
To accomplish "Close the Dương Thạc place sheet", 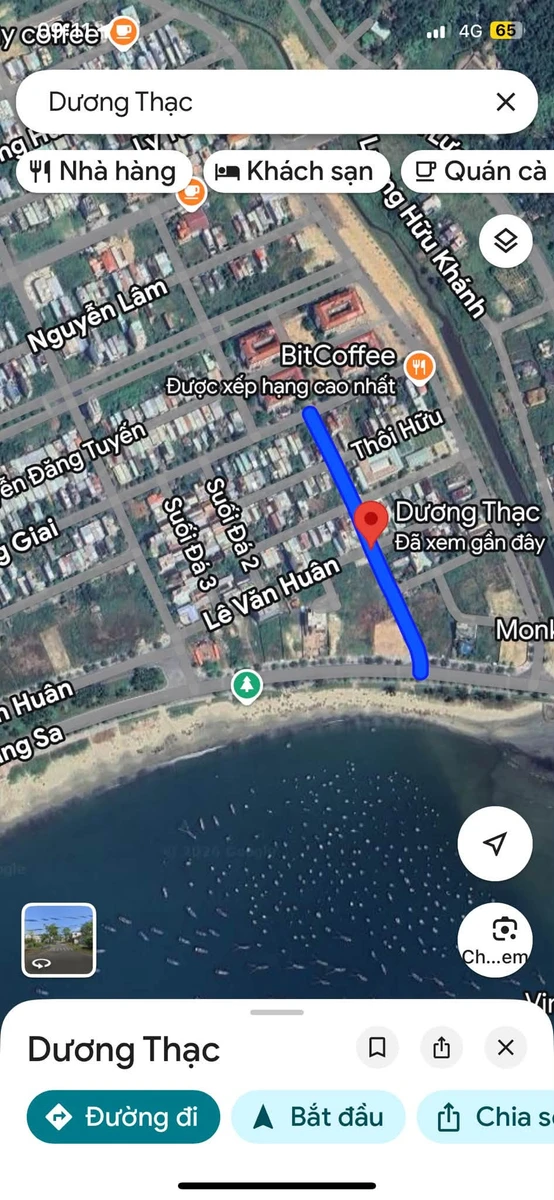I will (x=505, y=1048).
